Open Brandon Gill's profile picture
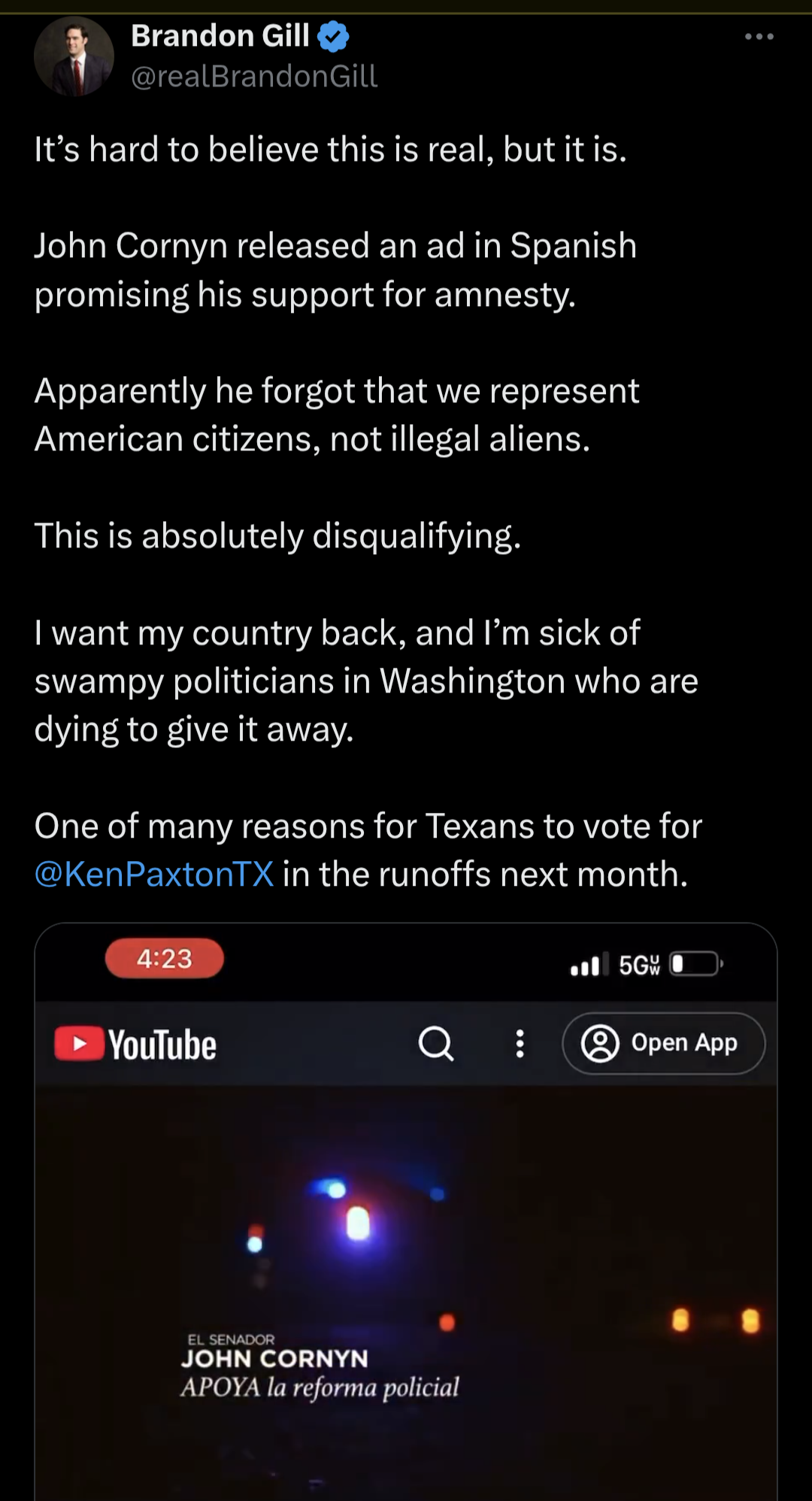 (x=74, y=56)
